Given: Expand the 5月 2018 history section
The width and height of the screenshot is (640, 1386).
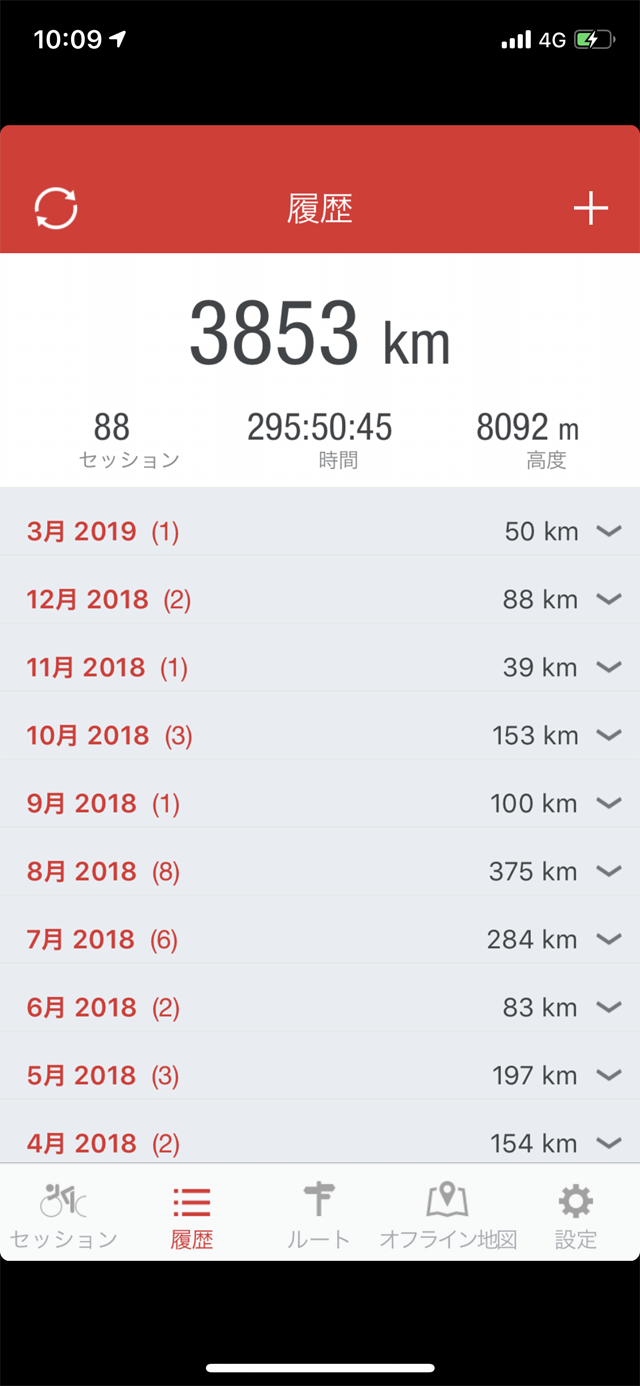Looking at the screenshot, I should click(x=608, y=1076).
